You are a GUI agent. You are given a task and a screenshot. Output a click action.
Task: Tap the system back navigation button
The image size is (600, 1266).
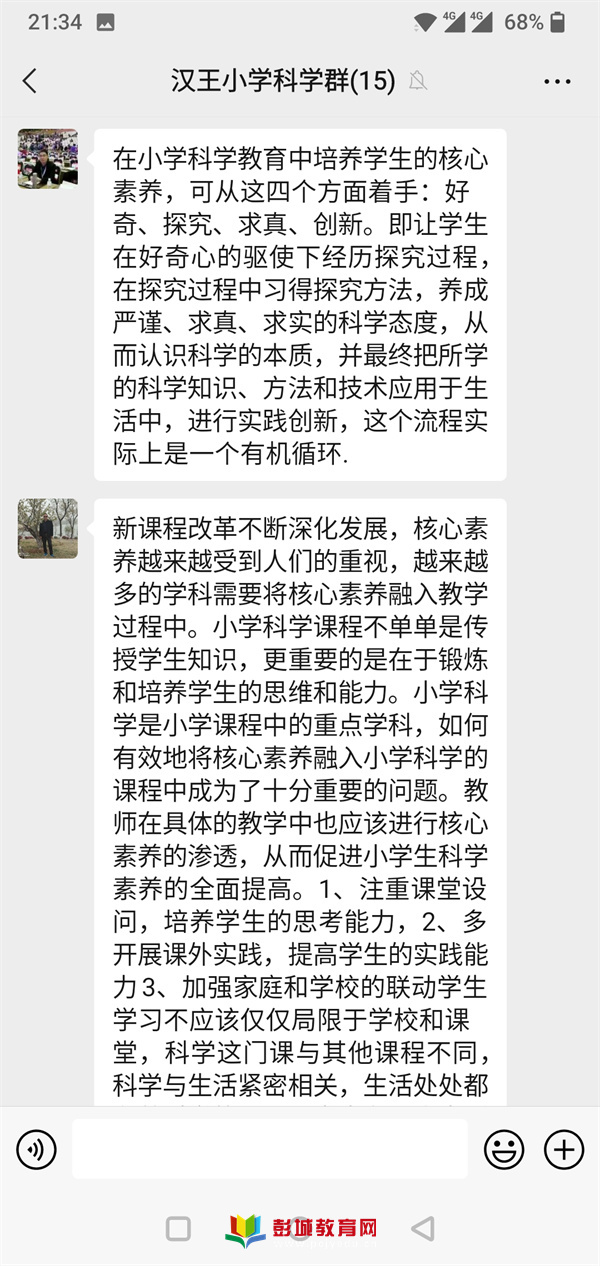(x=424, y=1228)
